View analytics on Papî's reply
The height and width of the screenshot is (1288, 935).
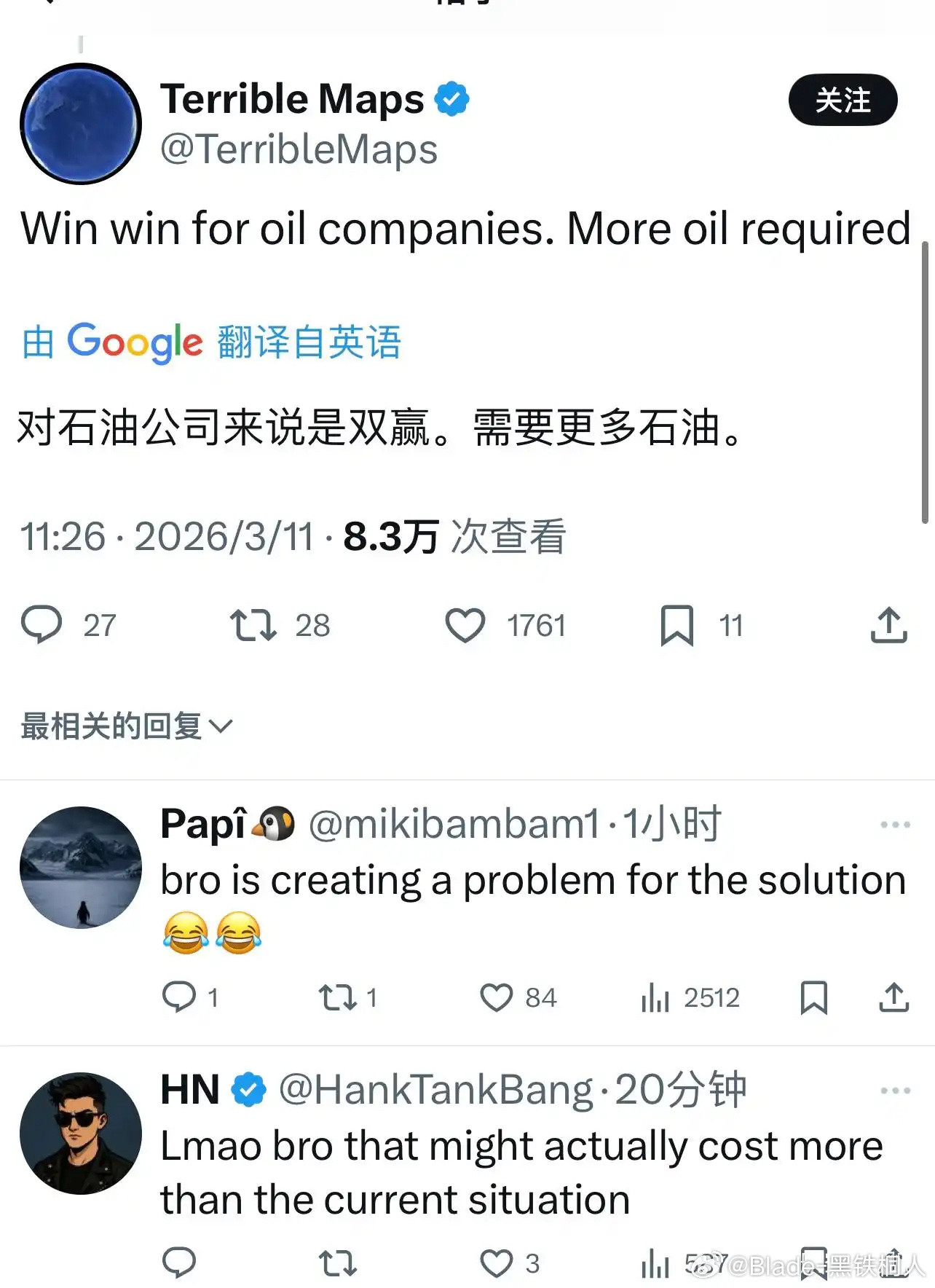tap(655, 998)
